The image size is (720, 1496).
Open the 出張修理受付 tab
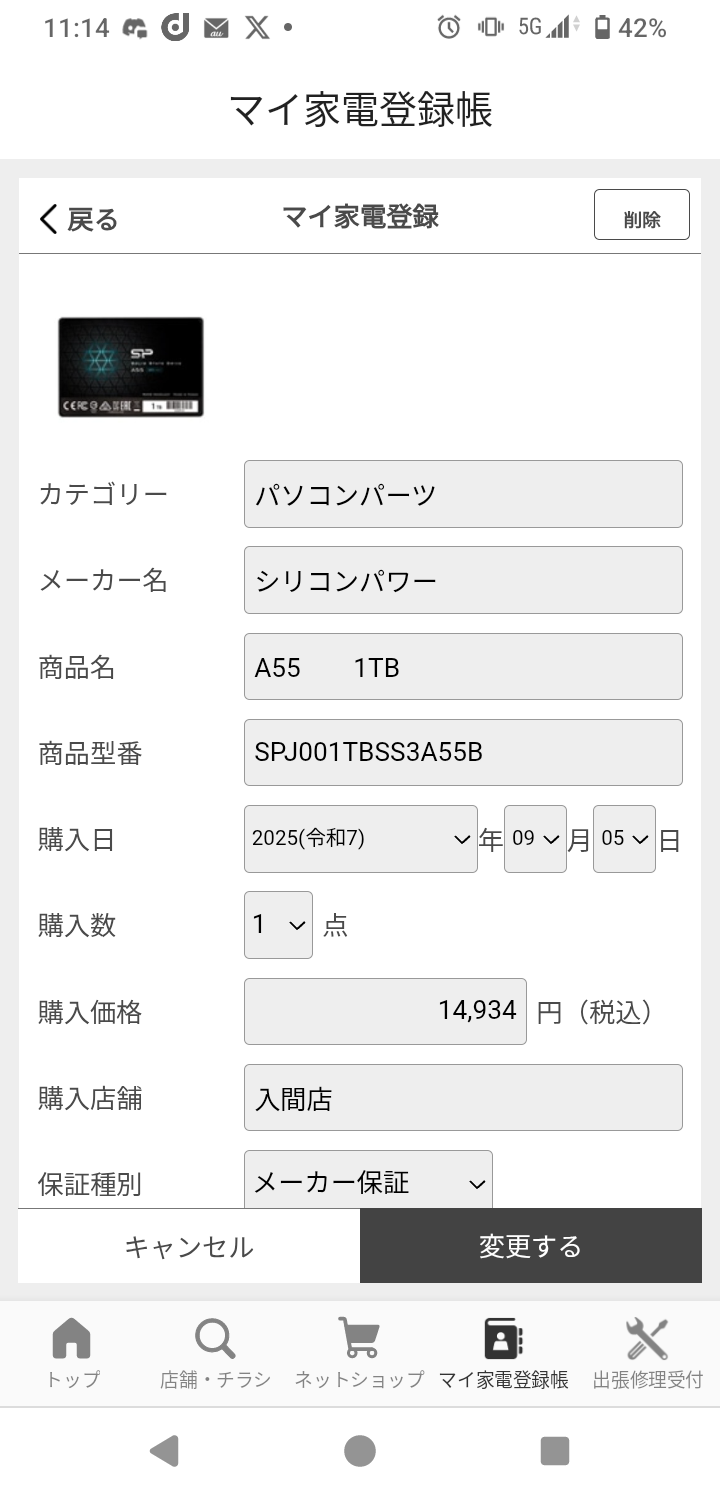tap(647, 1352)
